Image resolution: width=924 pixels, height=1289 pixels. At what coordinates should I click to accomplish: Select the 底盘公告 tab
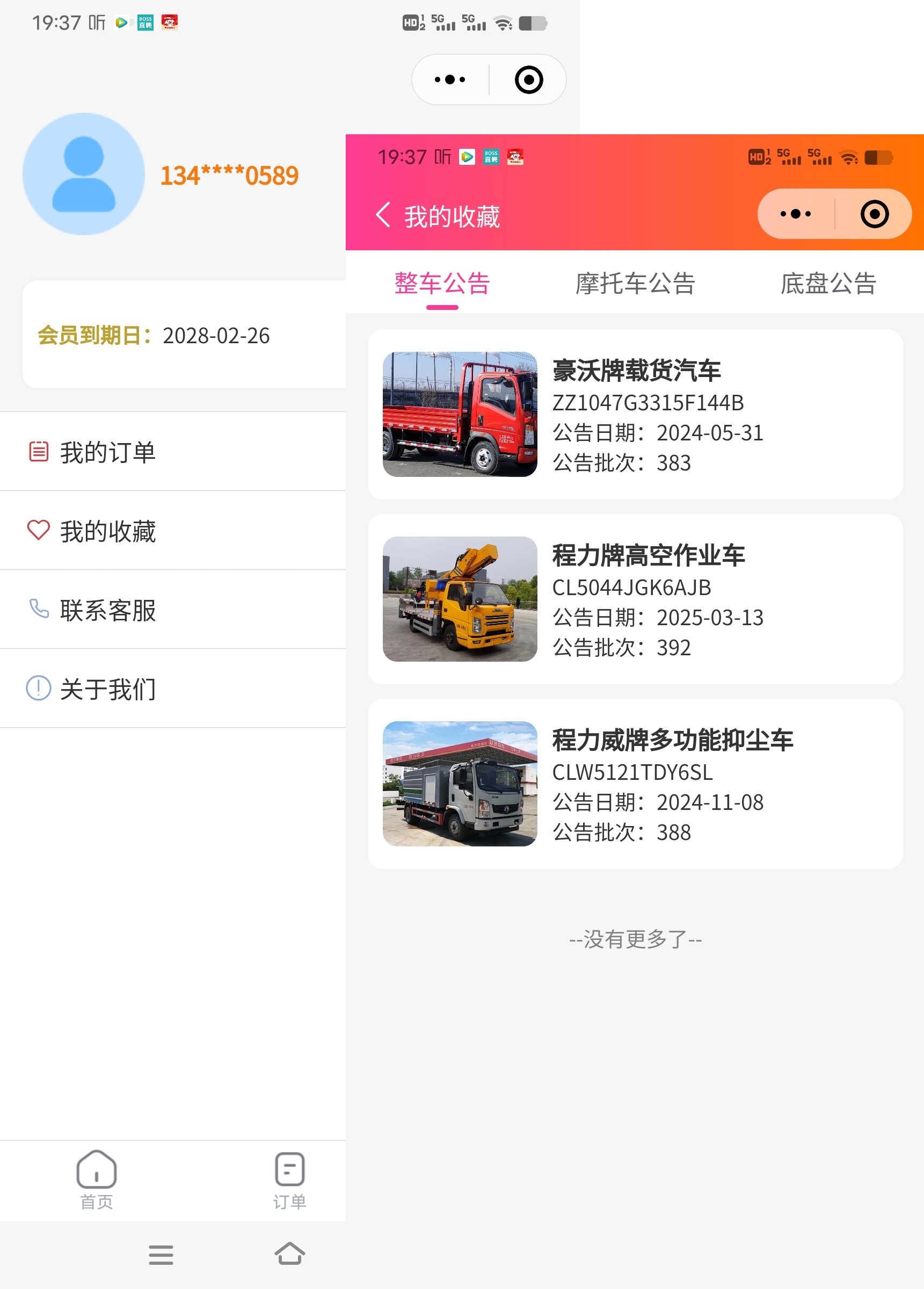(828, 284)
